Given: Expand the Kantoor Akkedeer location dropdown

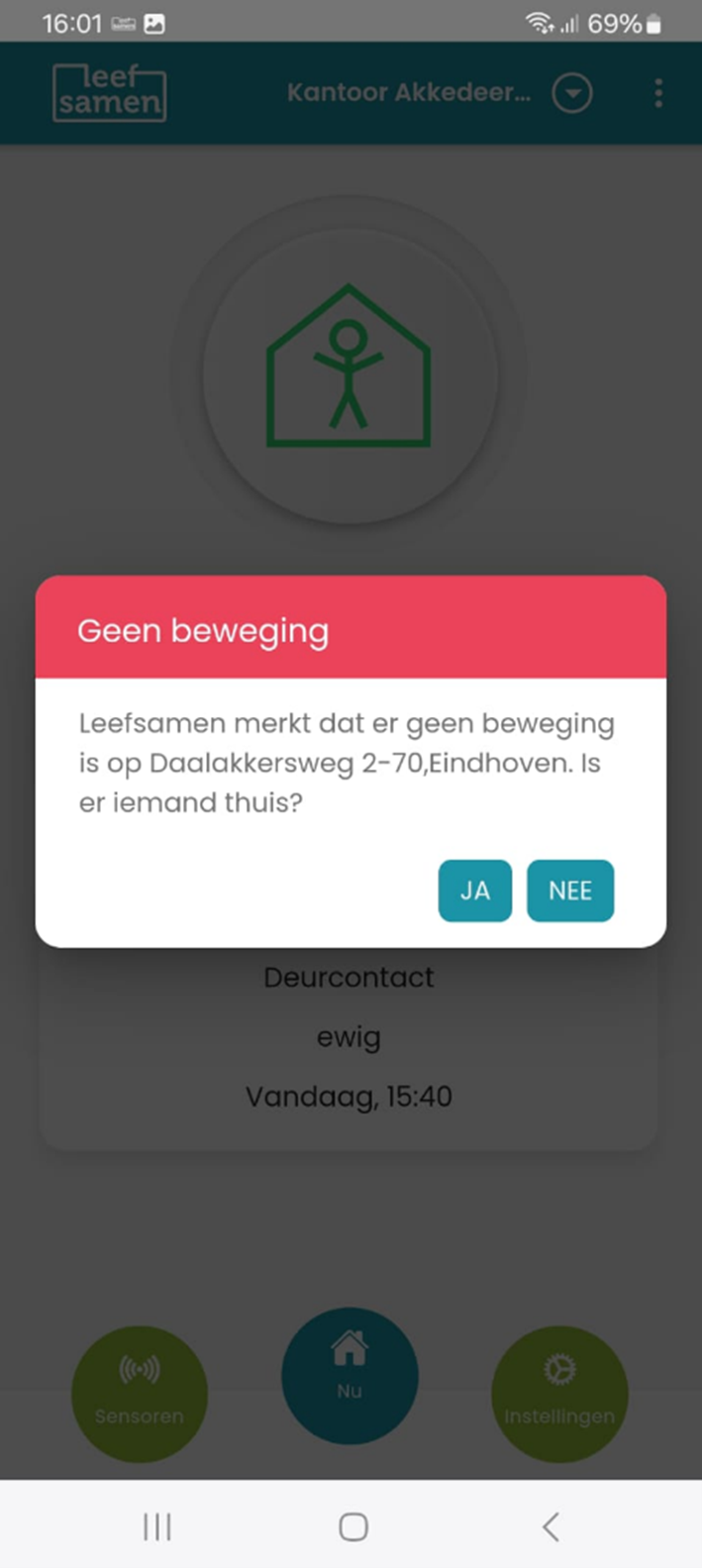Looking at the screenshot, I should click(x=572, y=94).
